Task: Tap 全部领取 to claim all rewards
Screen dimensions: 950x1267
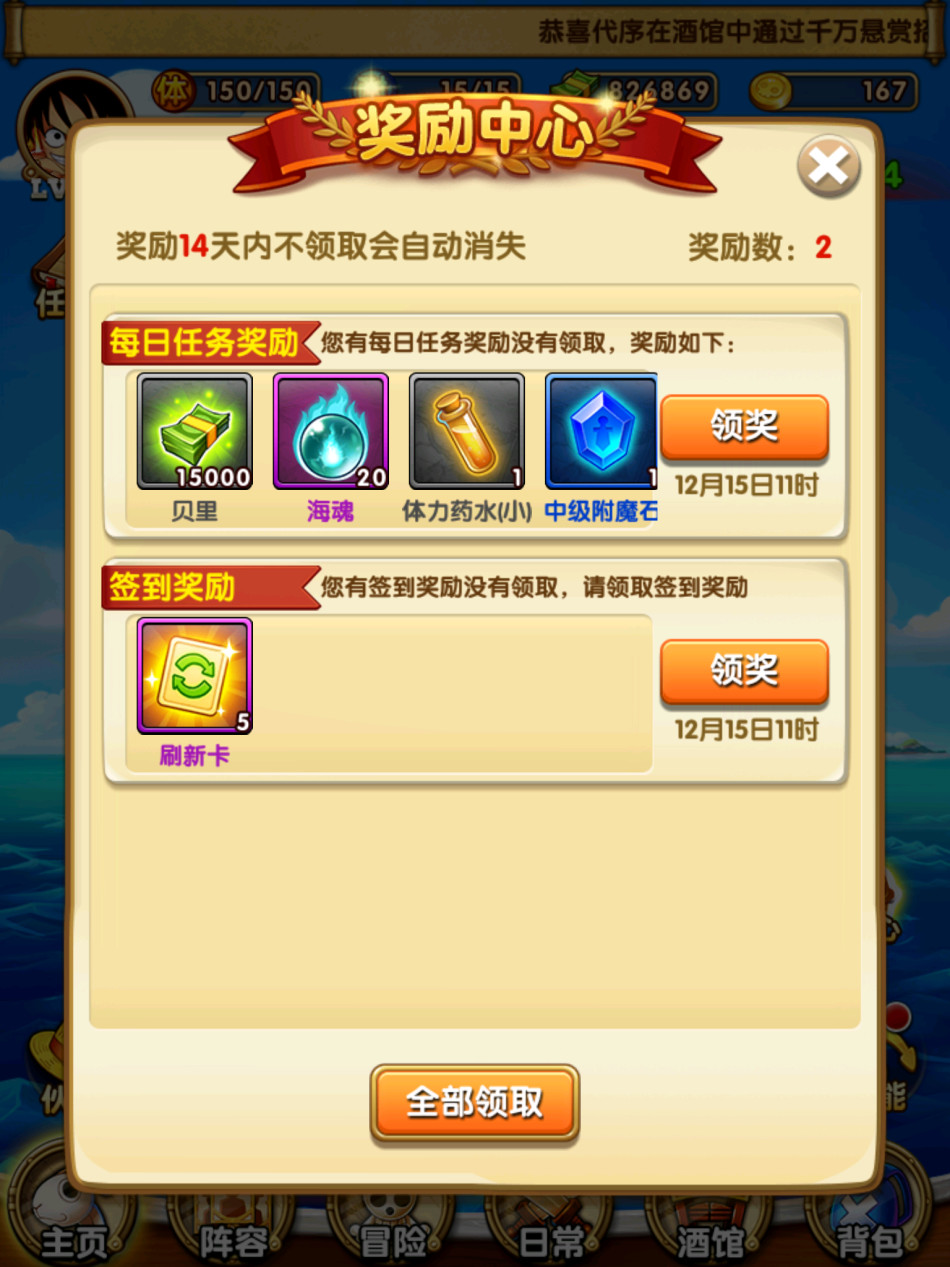Action: [x=474, y=1103]
